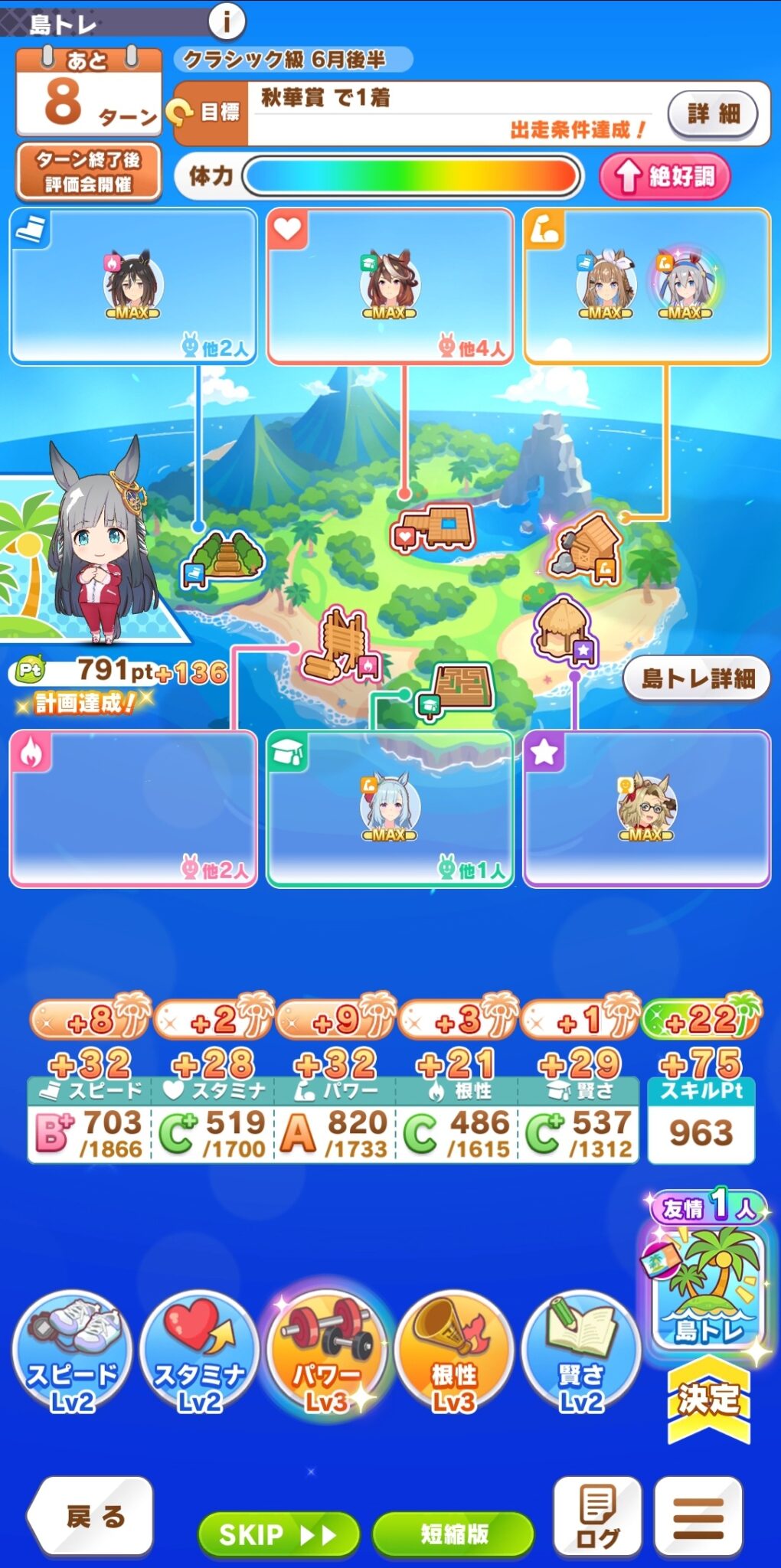The height and width of the screenshot is (1568, 781).
Task: Tap the stamina facility panel with heart icon
Action: coord(390,286)
